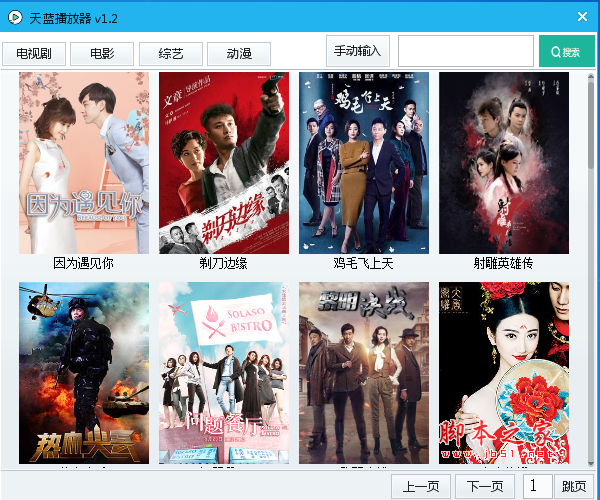Open the 问题餐厅 poster
Viewport: 600px width, 500px height.
click(224, 372)
